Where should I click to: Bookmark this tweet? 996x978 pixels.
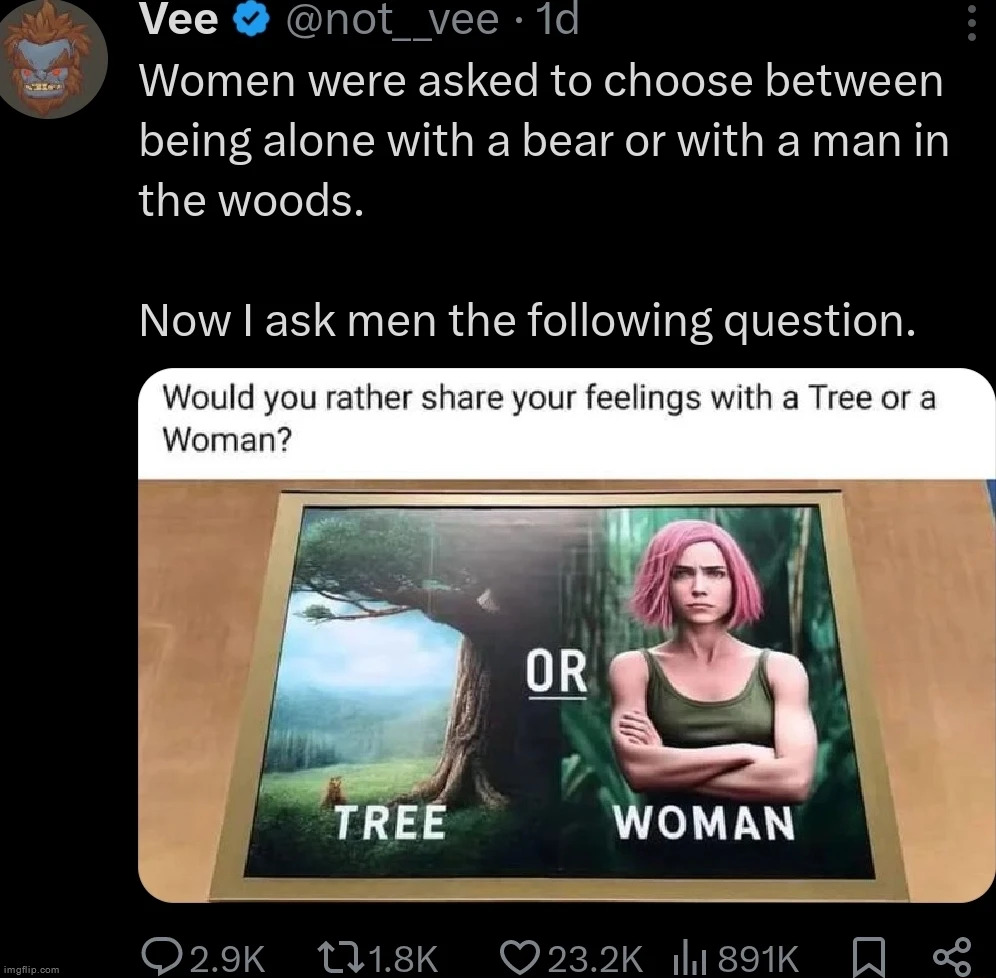click(870, 957)
